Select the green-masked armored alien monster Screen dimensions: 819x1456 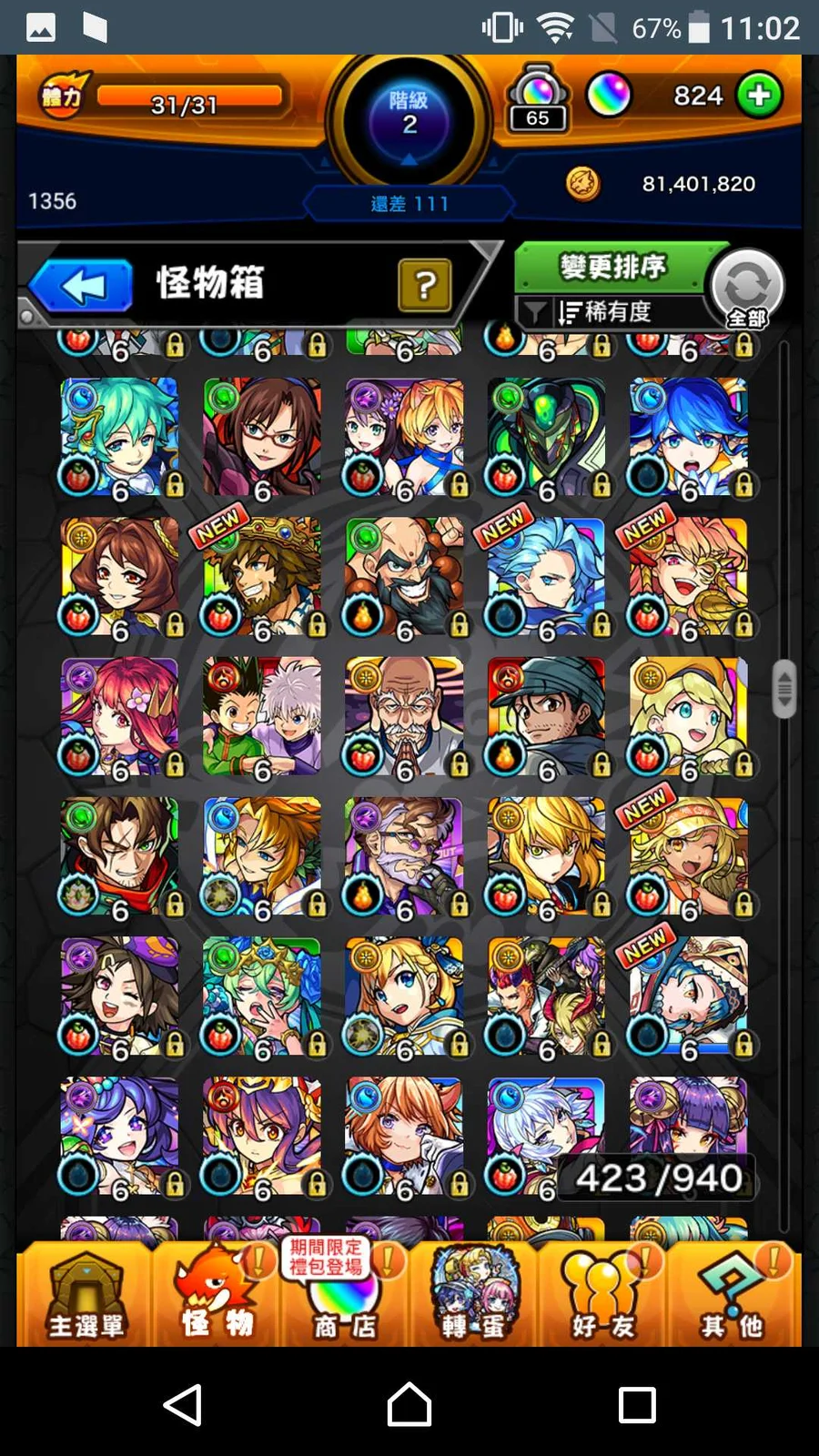pos(546,437)
